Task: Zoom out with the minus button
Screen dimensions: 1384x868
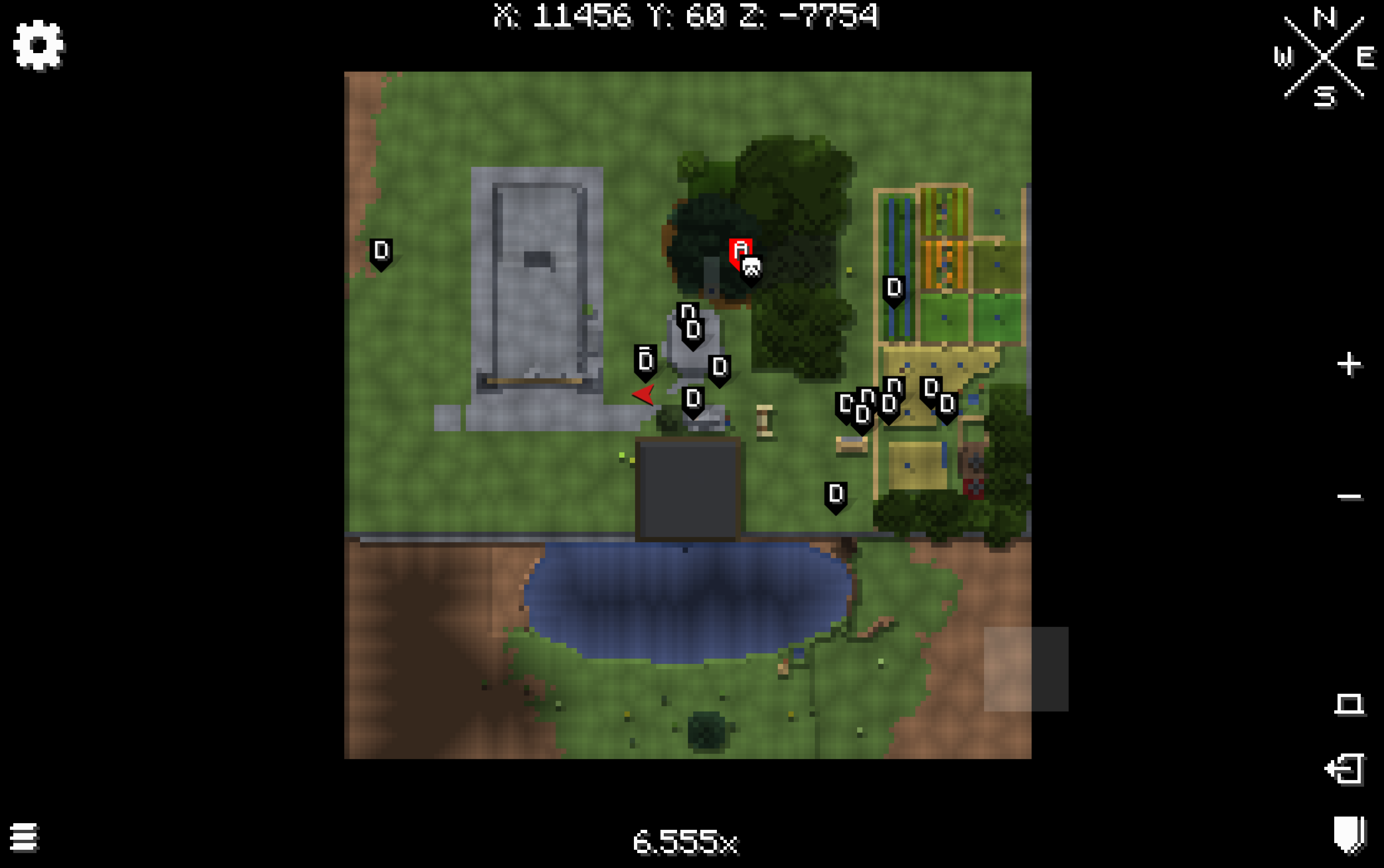Action: tap(1349, 497)
